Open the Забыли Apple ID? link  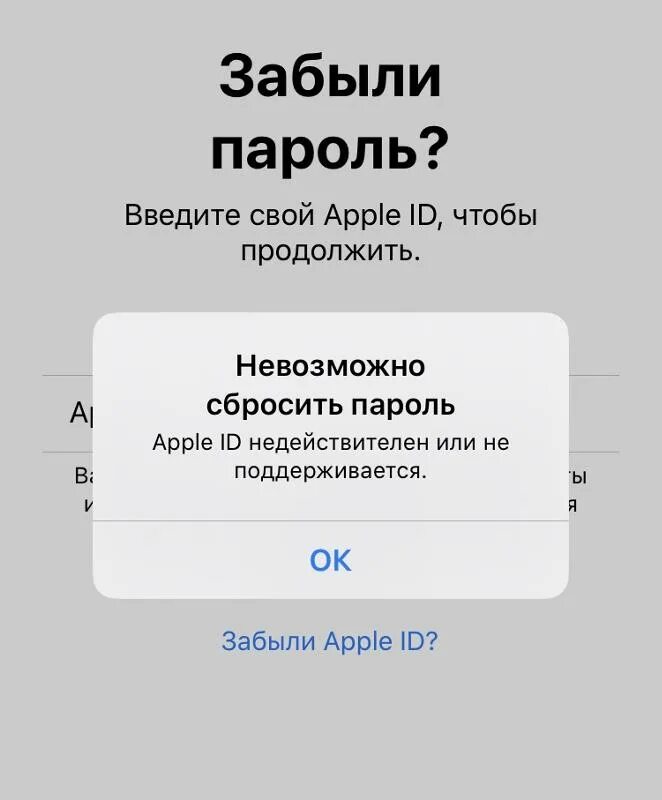pyautogui.click(x=330, y=641)
